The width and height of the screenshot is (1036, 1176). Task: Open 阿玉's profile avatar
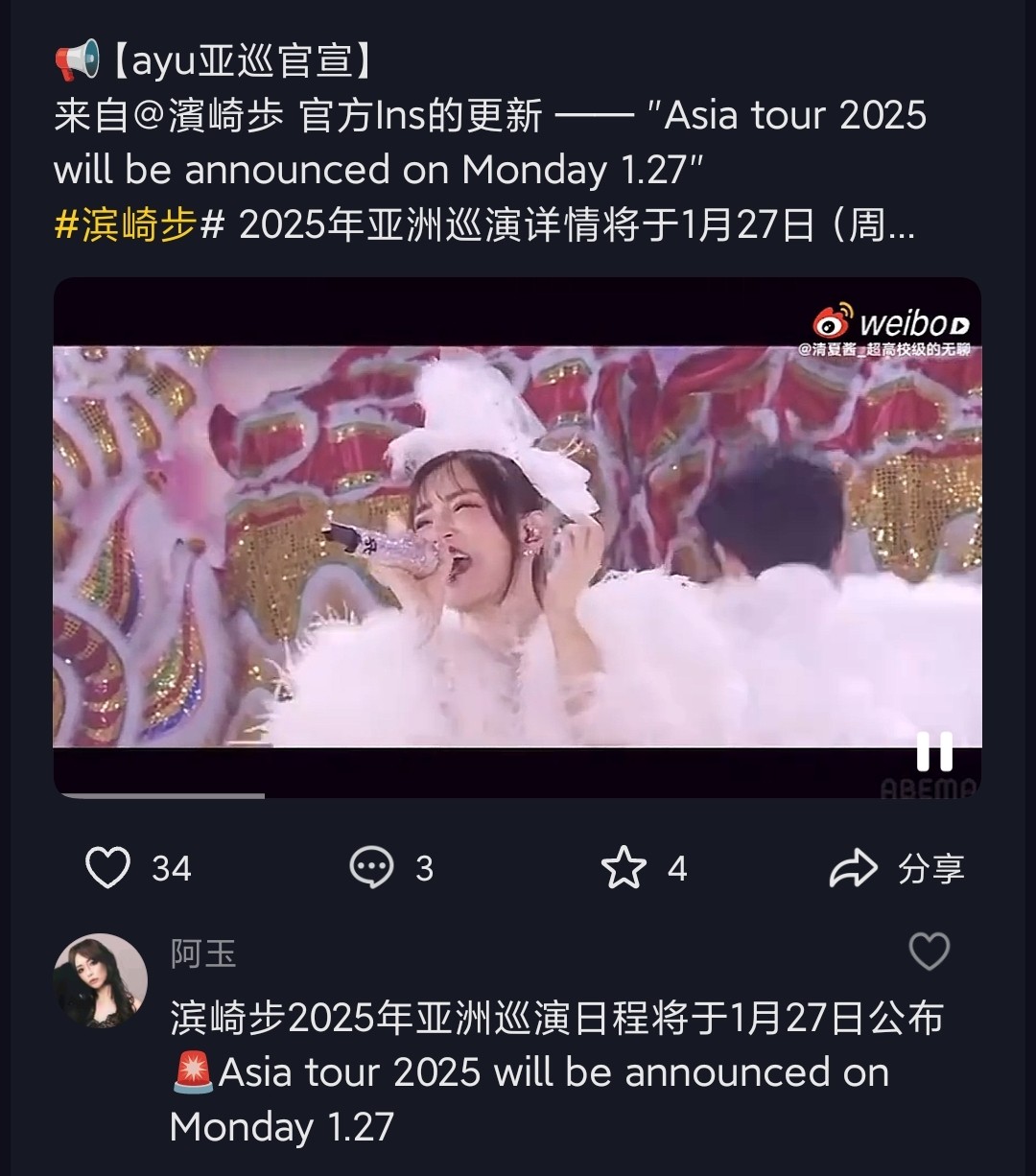(x=101, y=980)
